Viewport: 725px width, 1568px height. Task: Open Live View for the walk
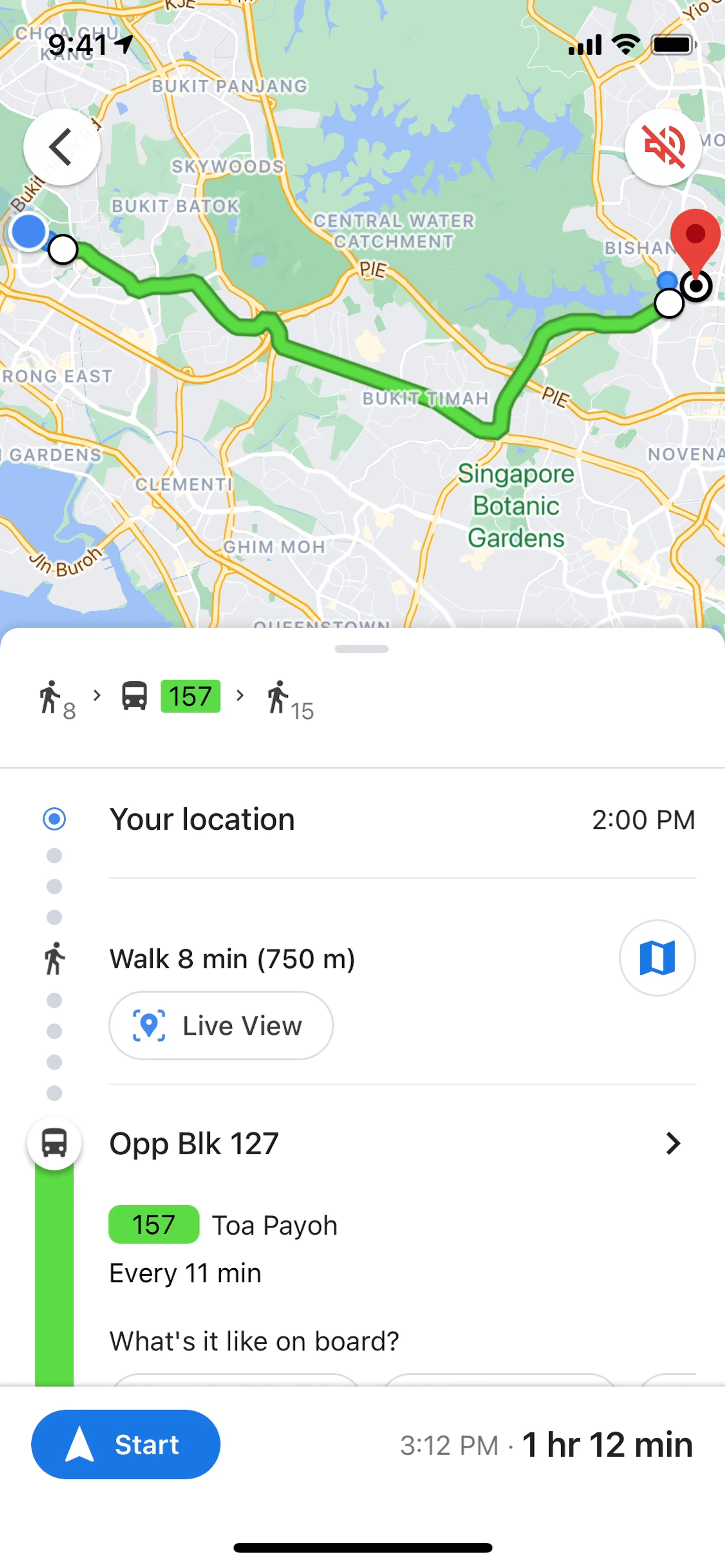(221, 1026)
